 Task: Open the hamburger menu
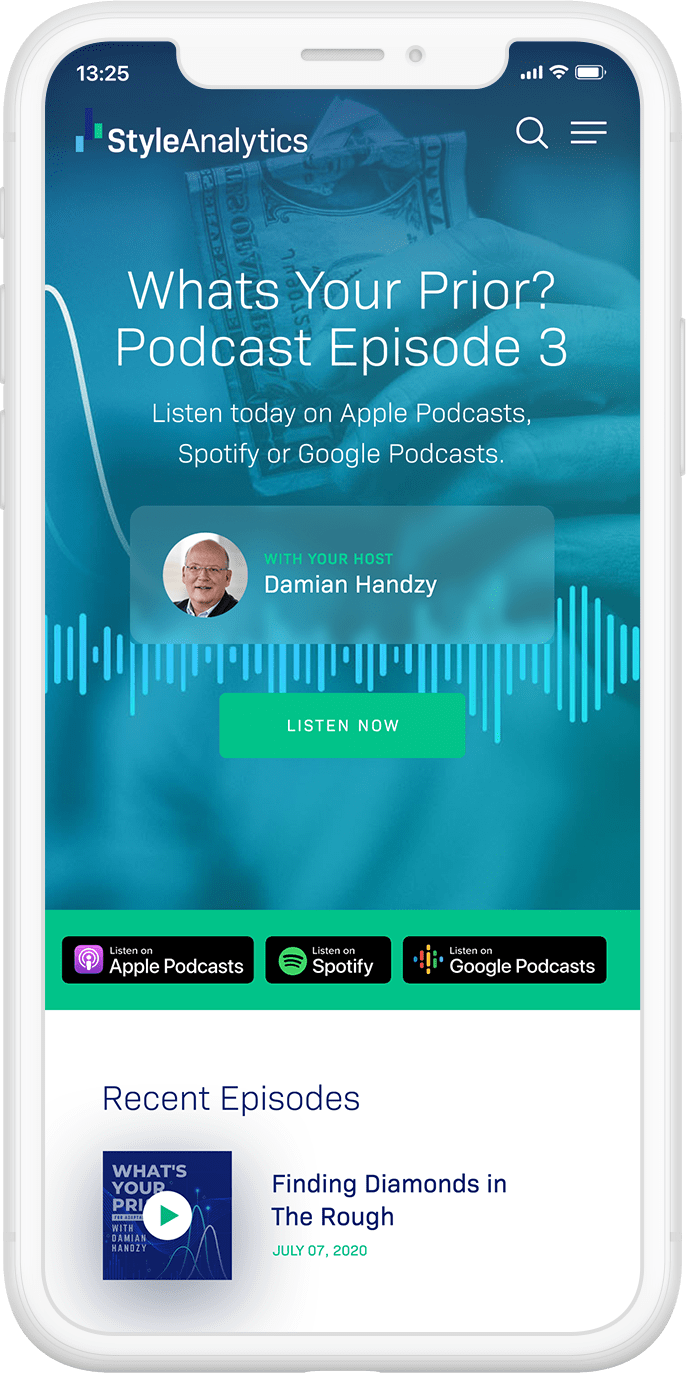point(588,133)
